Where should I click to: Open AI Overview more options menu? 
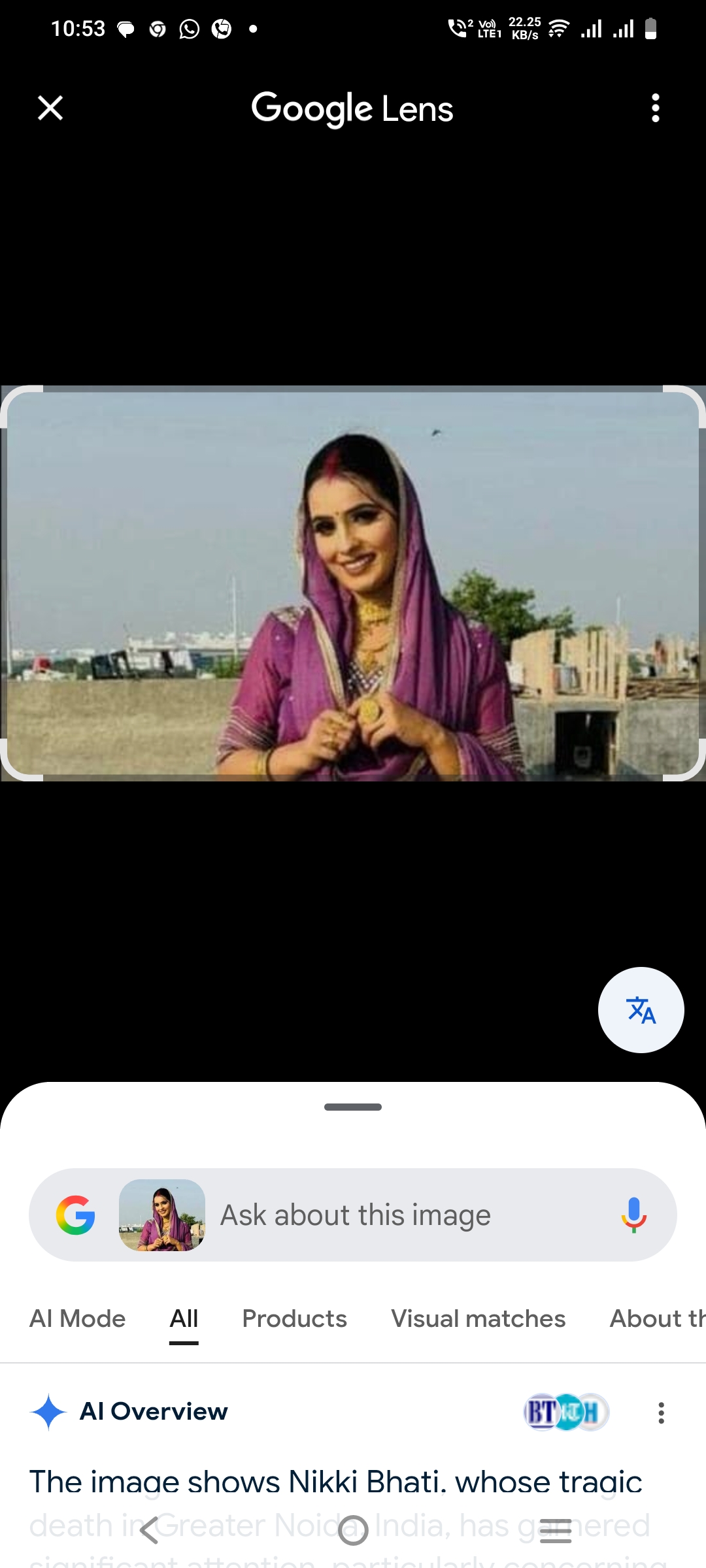click(x=661, y=1413)
